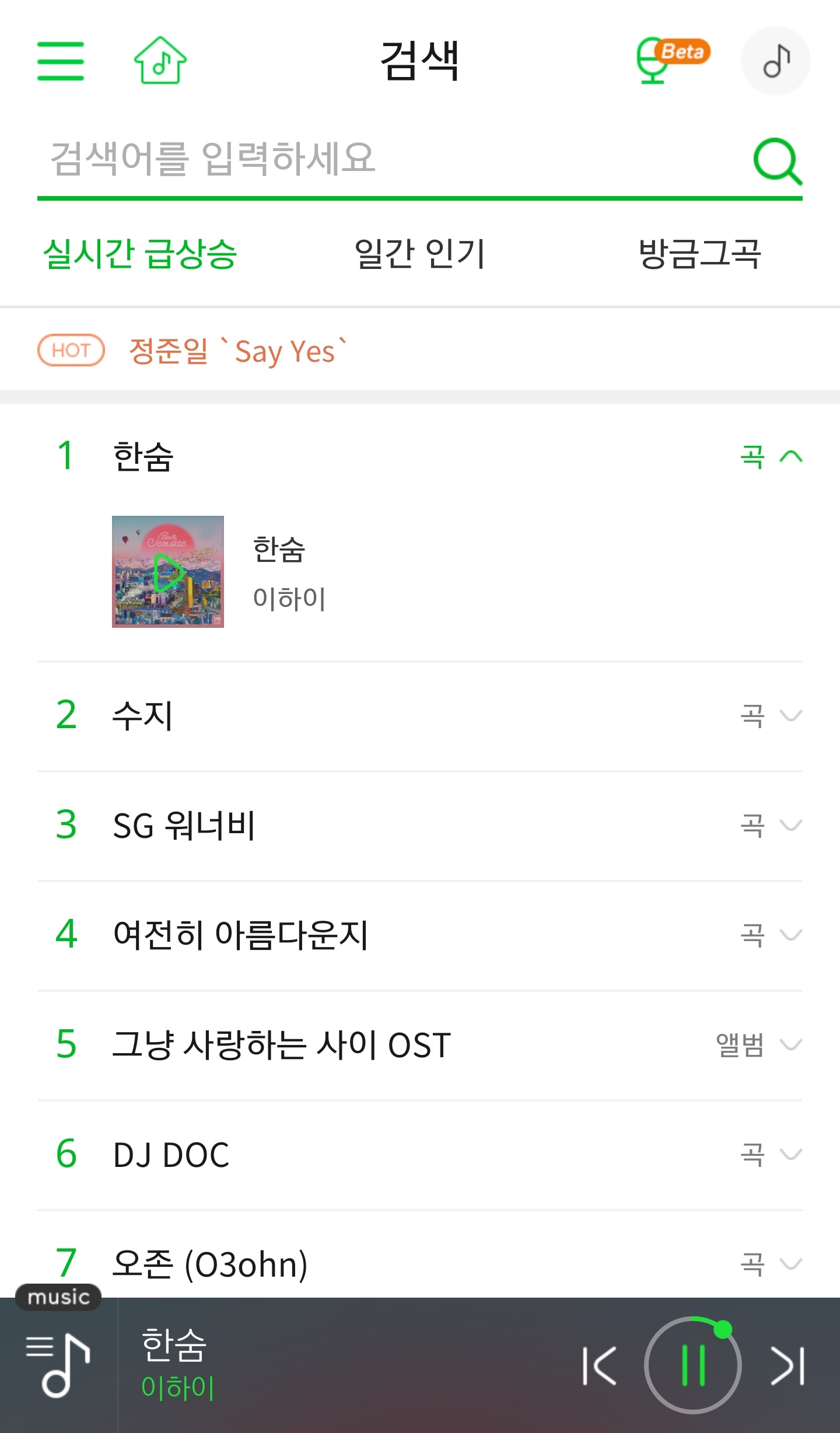Viewport: 840px width, 1433px height.
Task: Pause the currently playing song
Action: [693, 1365]
